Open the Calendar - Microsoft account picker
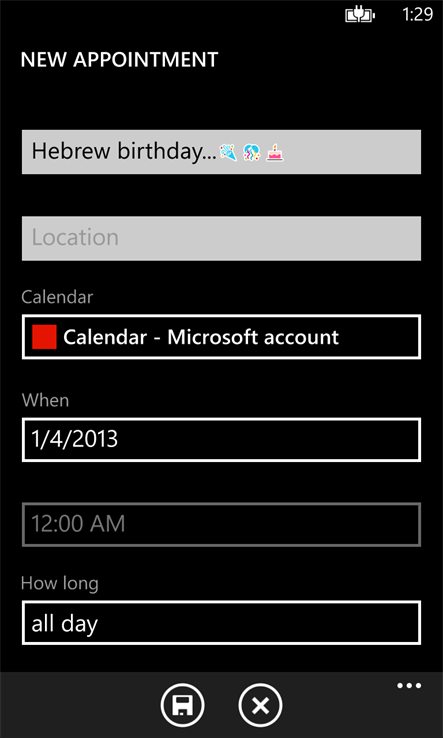The image size is (443, 738). coord(221,337)
